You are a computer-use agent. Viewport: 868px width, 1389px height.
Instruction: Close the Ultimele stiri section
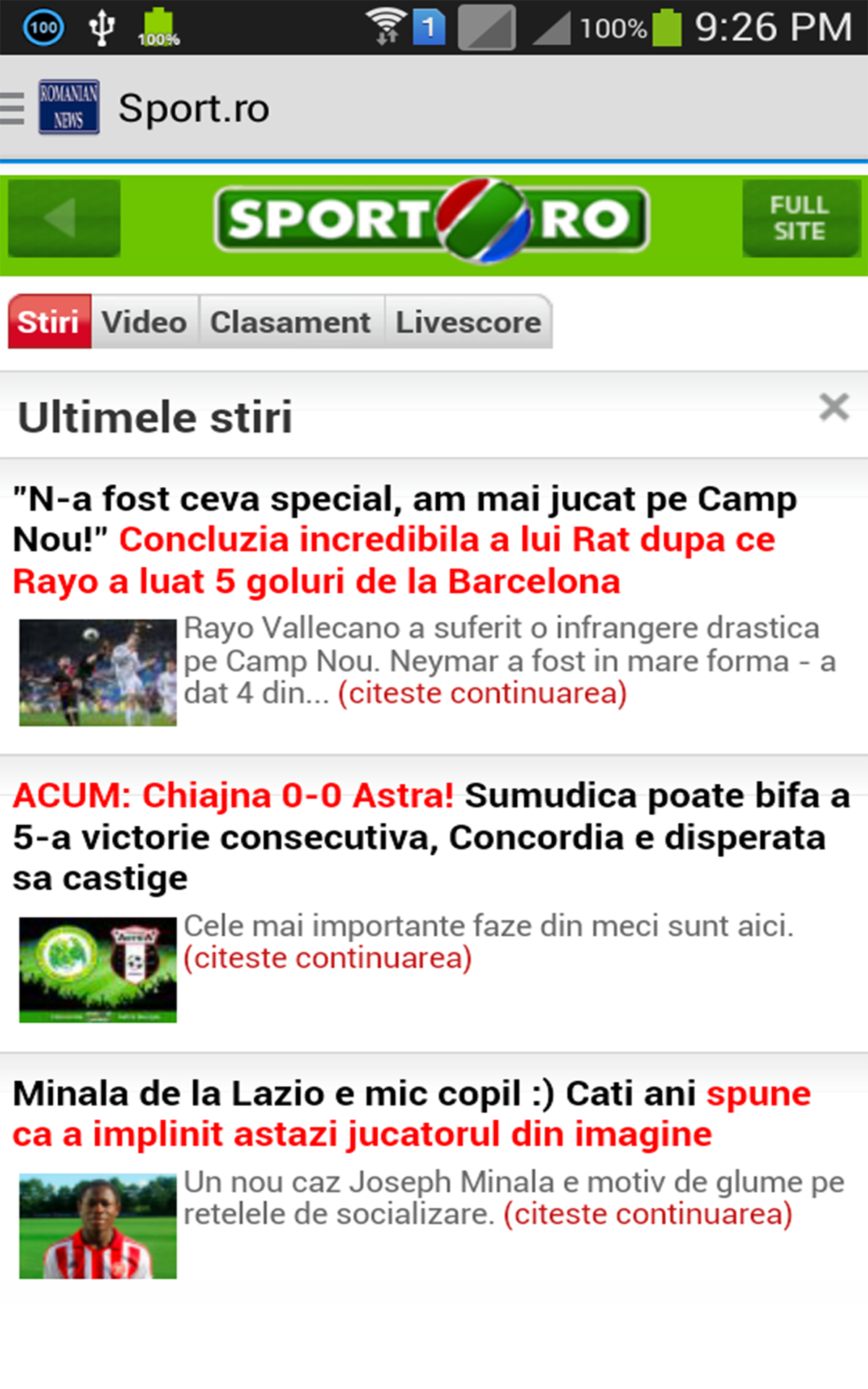[x=834, y=407]
